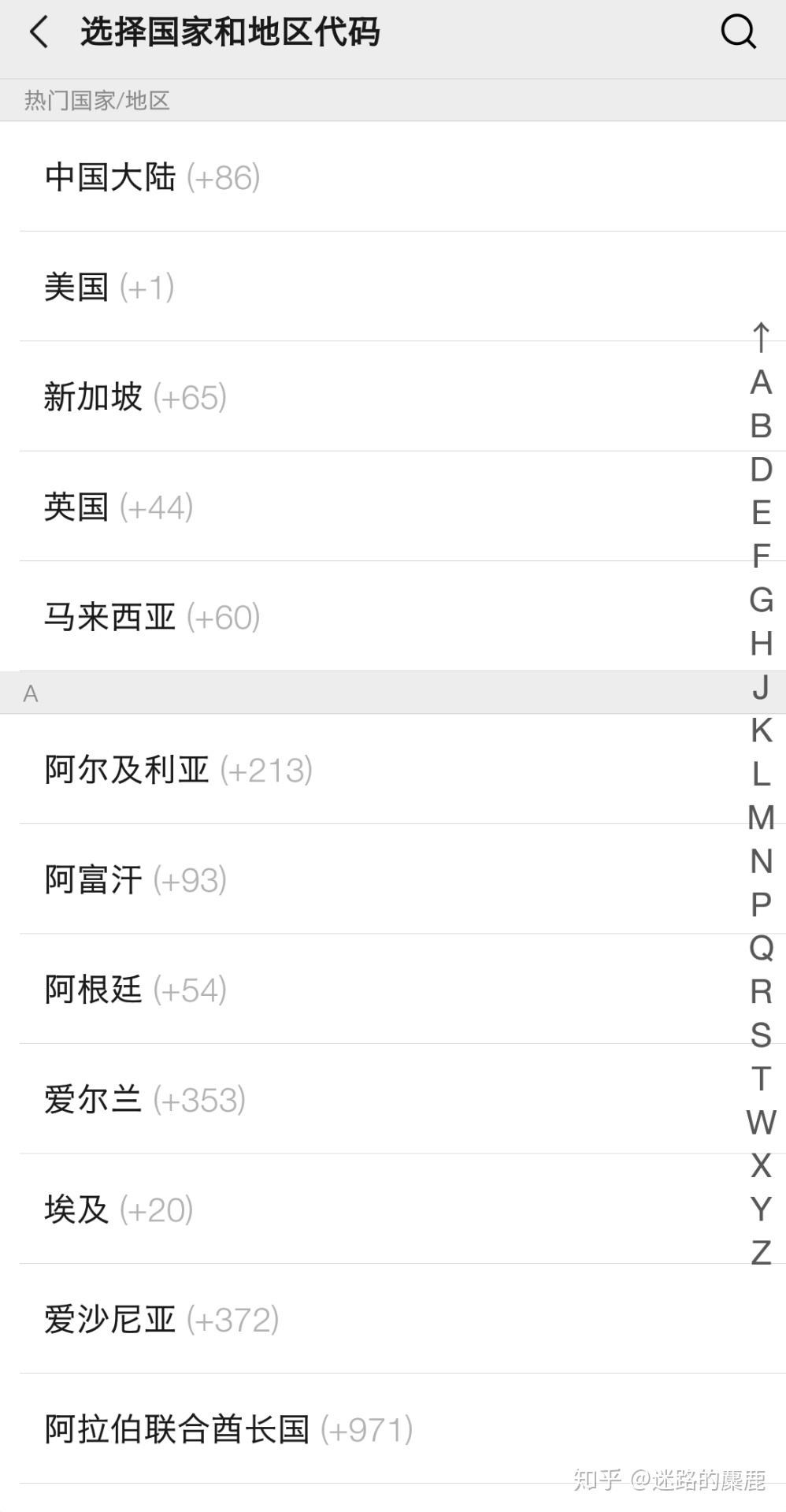Jump to letter D in the index
This screenshot has width=786, height=1512.
[x=761, y=470]
